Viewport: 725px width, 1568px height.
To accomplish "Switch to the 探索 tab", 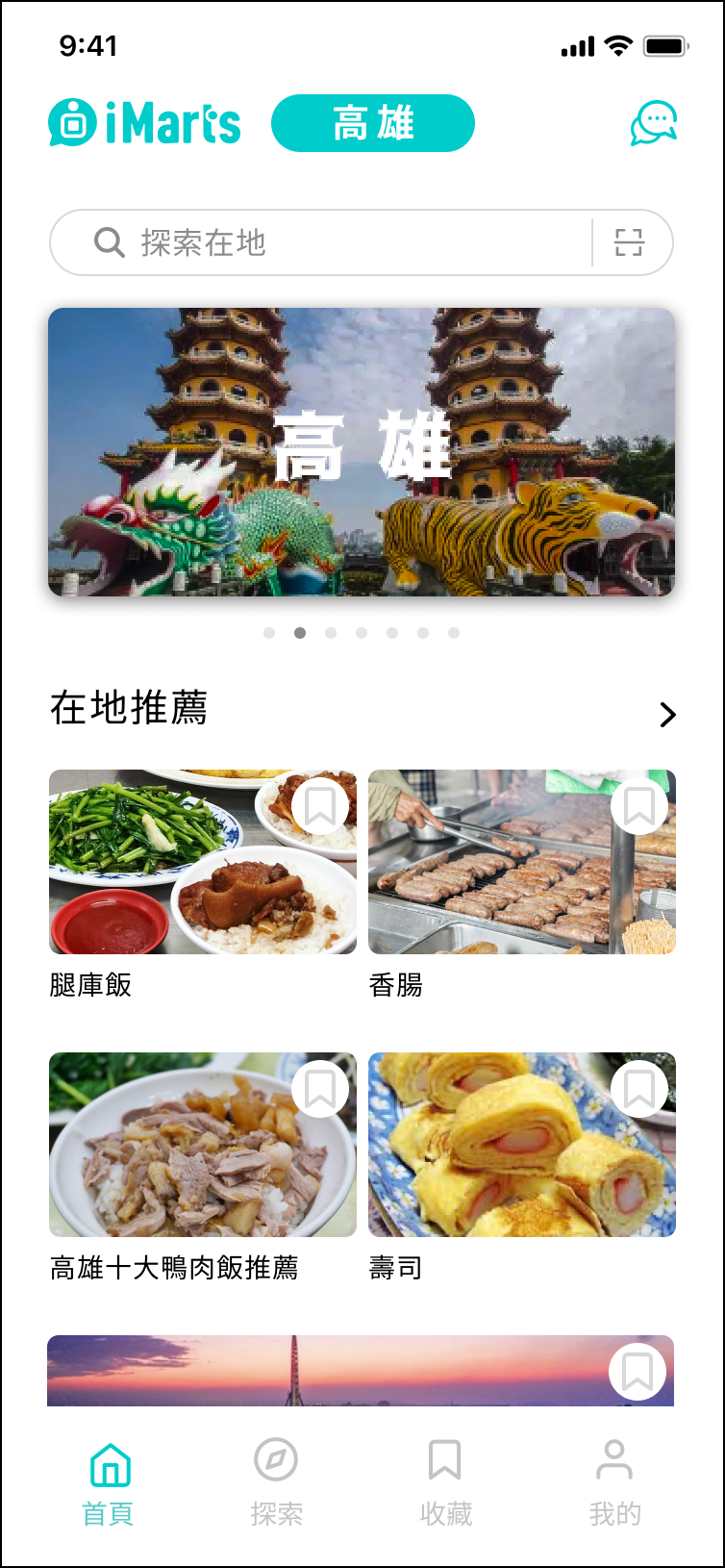I will 276,1484.
